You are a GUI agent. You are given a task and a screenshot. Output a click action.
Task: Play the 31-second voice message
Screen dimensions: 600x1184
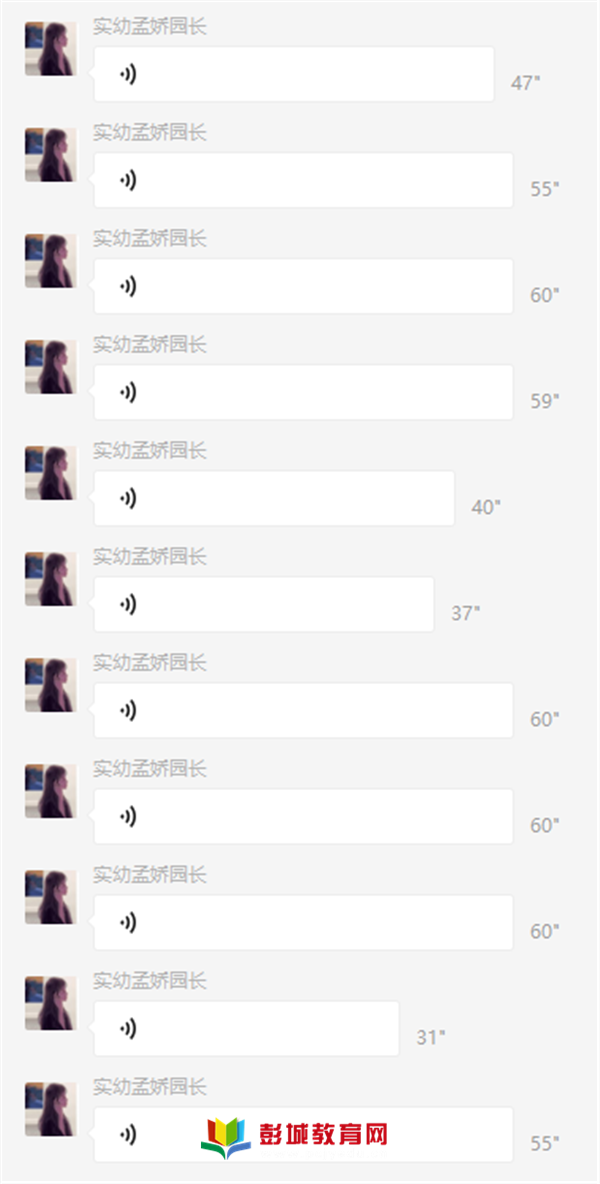[x=246, y=1028]
